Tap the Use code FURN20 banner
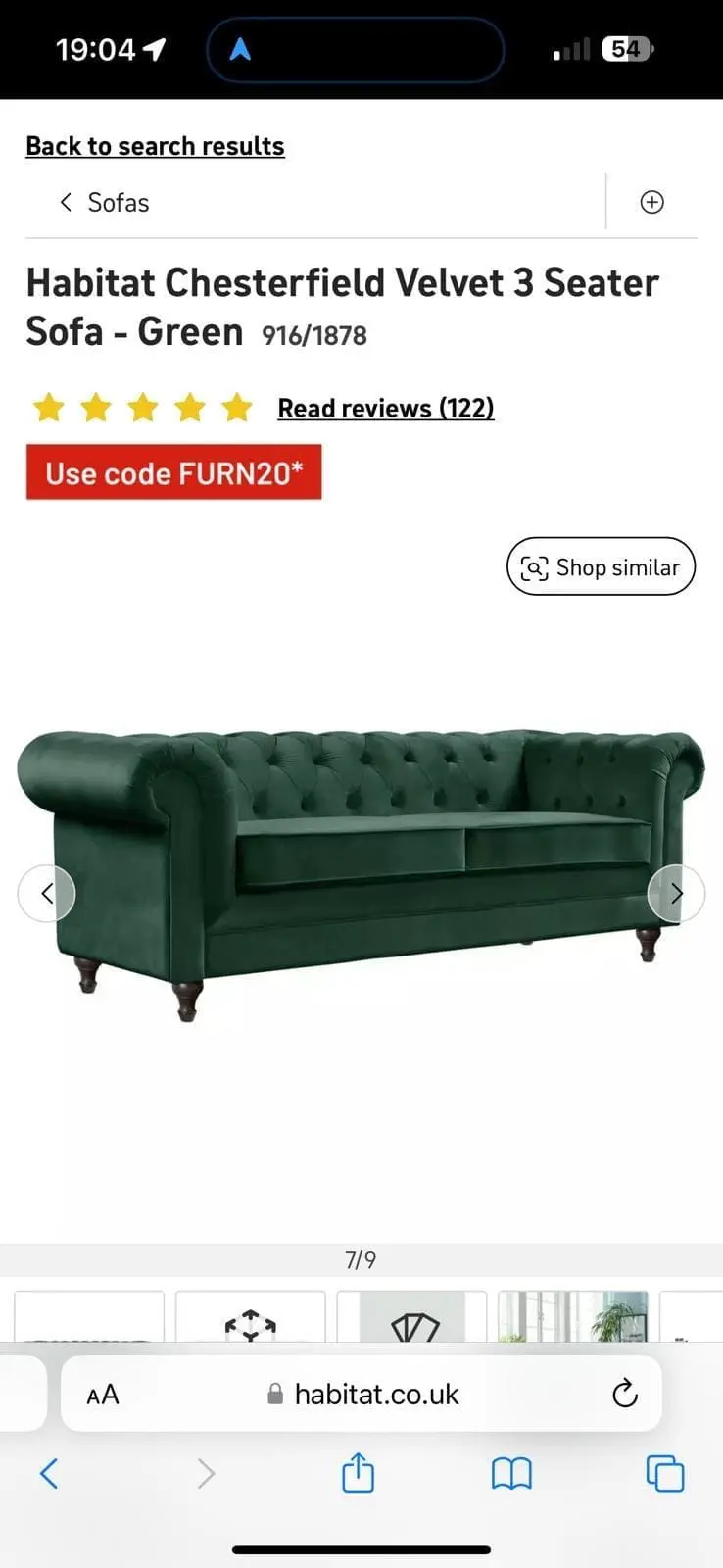723x1568 pixels. coord(173,472)
